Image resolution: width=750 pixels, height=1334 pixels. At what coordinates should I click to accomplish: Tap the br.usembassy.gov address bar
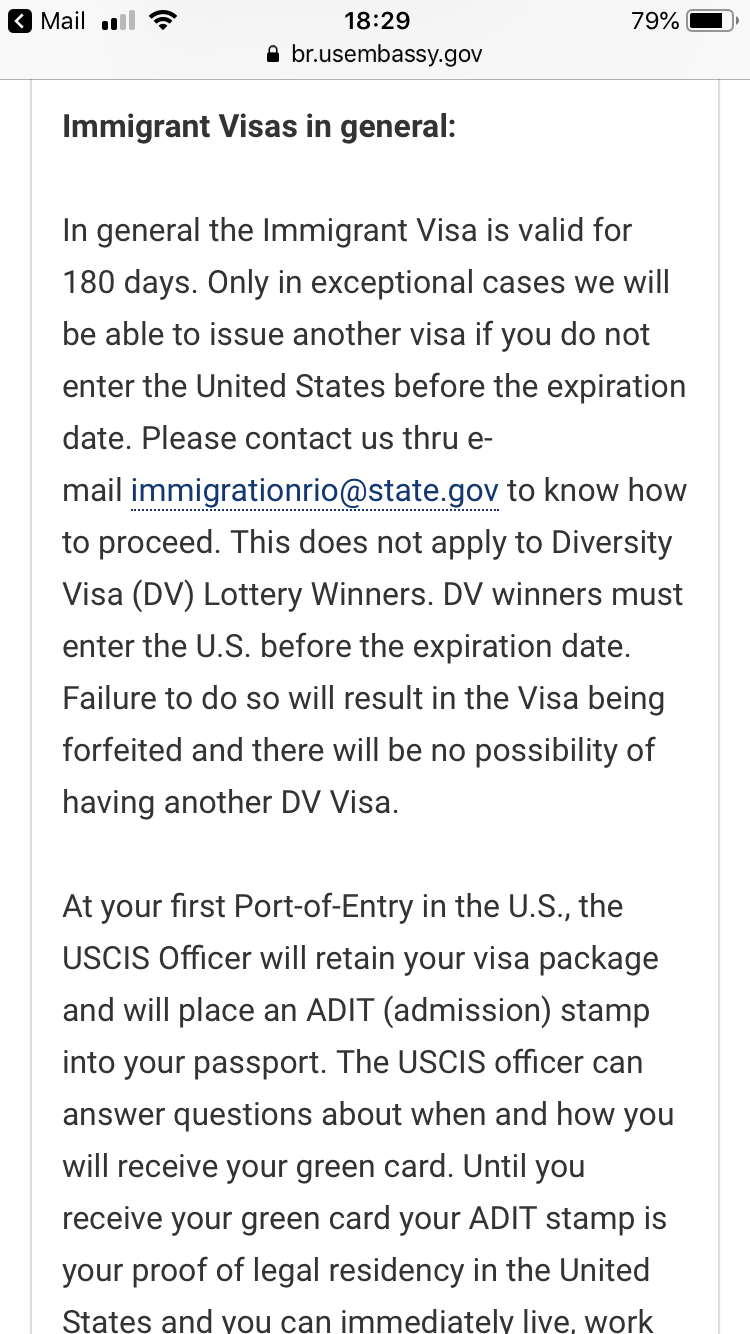point(375,54)
